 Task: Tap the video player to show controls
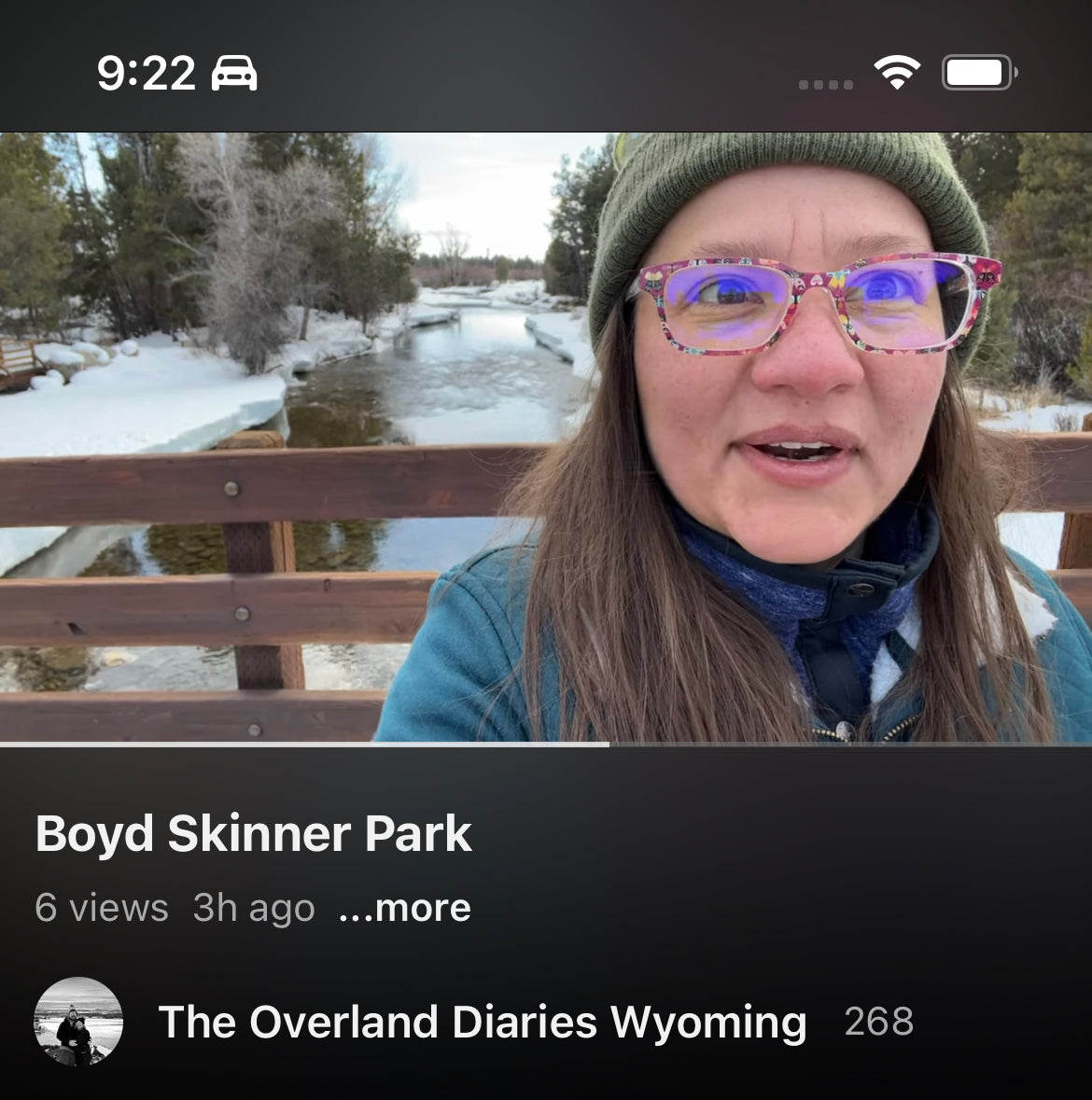[x=546, y=437]
